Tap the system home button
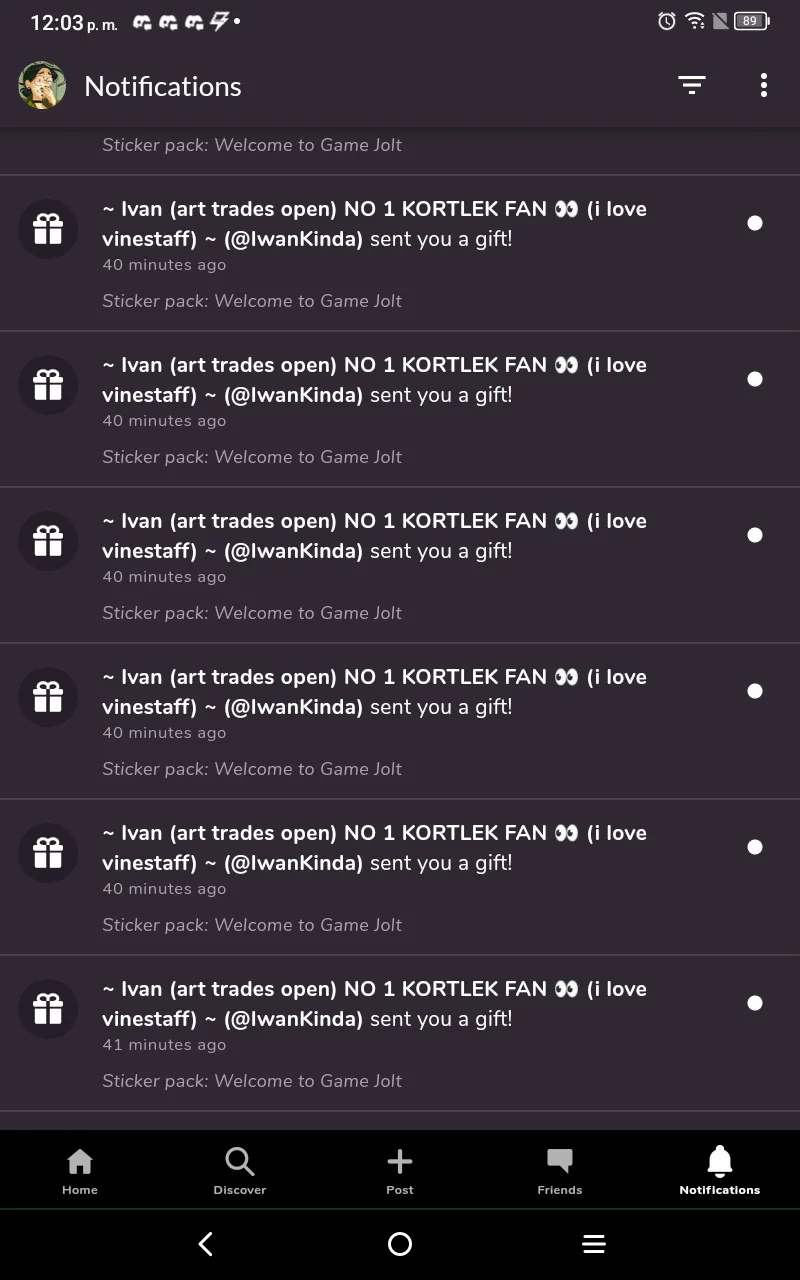Screen dimensions: 800x1280 pyautogui.click(x=400, y=1244)
